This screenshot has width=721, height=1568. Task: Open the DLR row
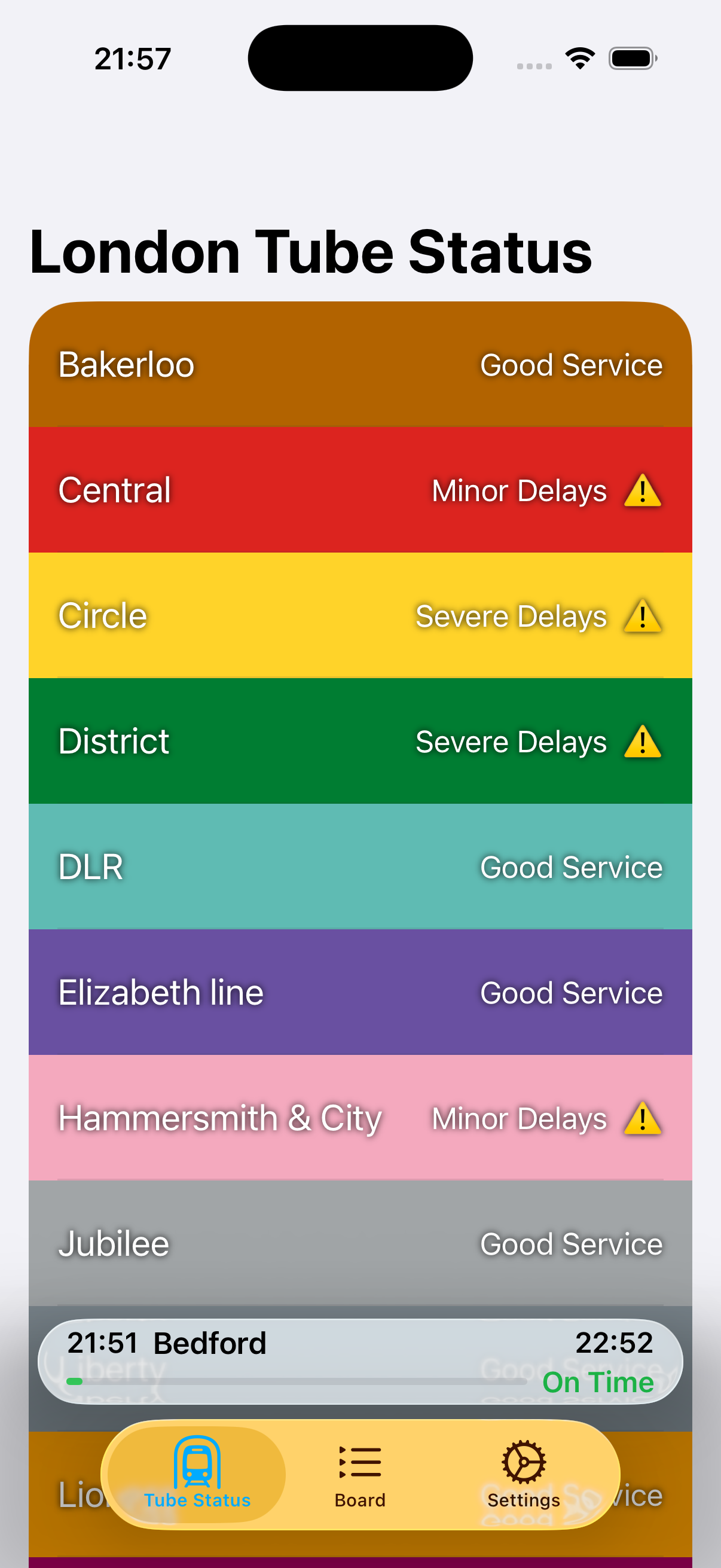click(x=360, y=867)
